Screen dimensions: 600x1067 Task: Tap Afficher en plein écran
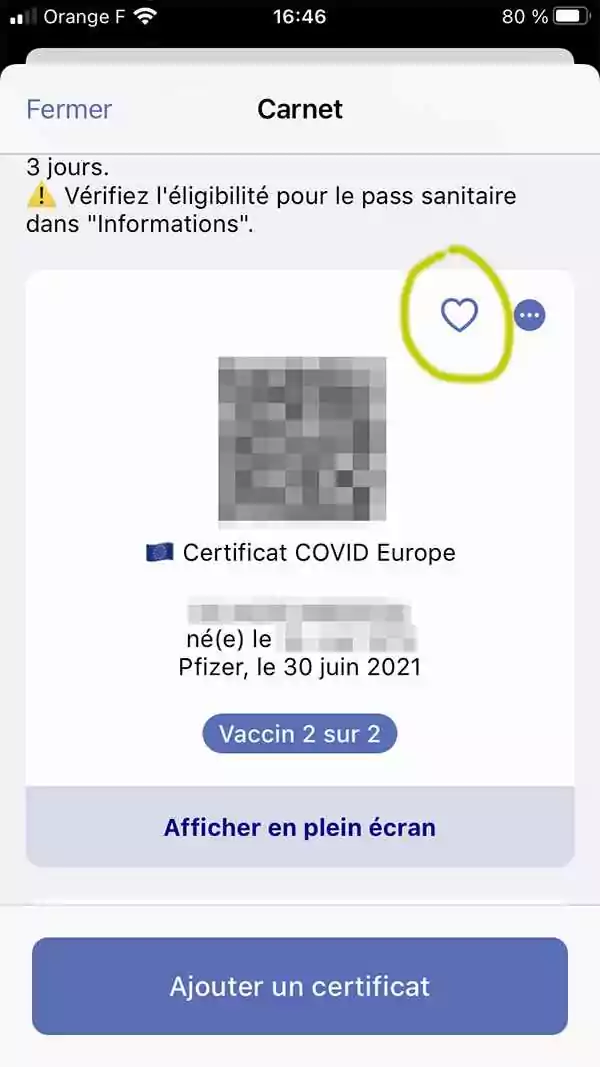[x=300, y=827]
